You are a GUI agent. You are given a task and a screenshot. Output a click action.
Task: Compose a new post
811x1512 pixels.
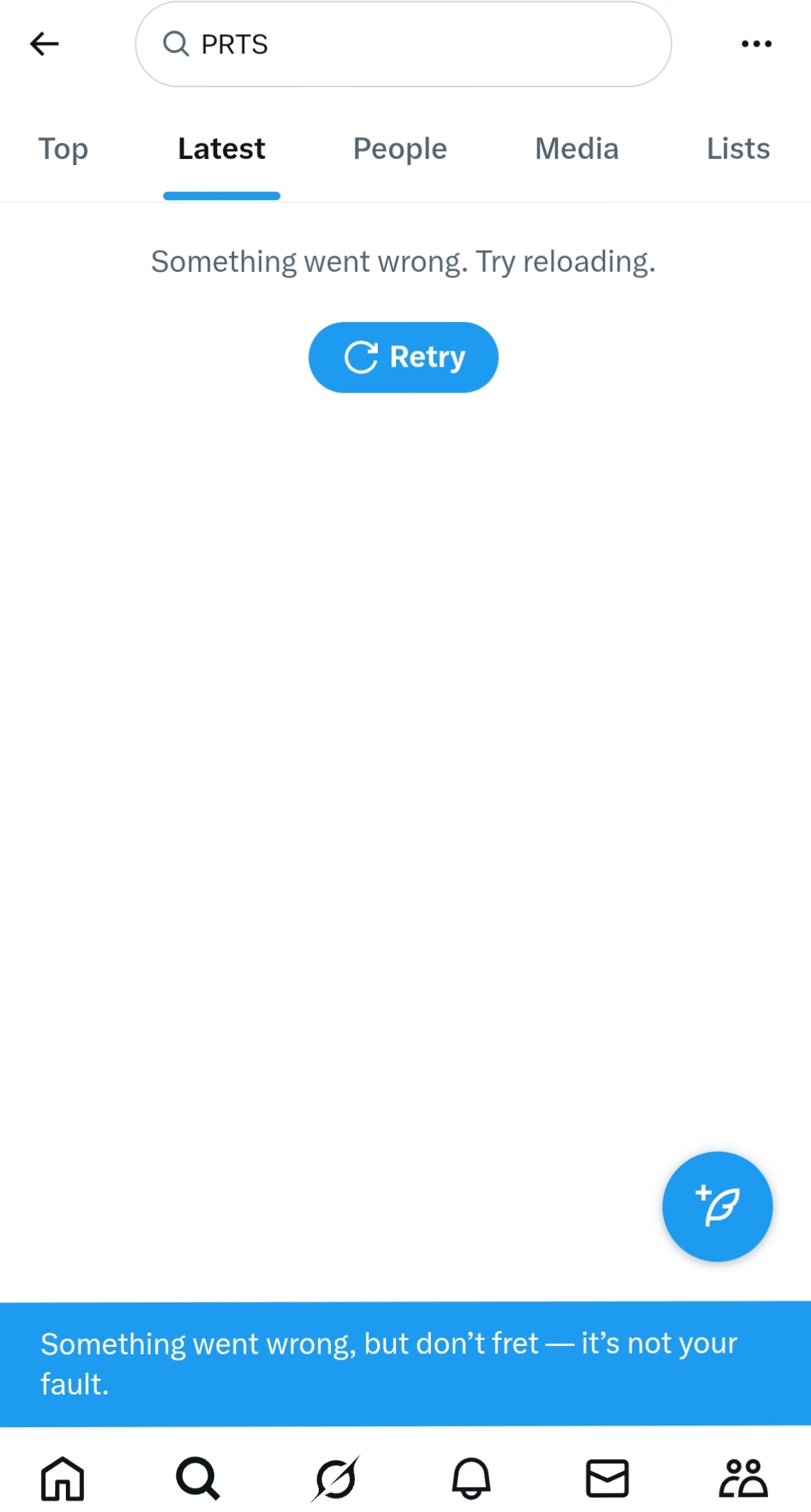pos(716,1206)
